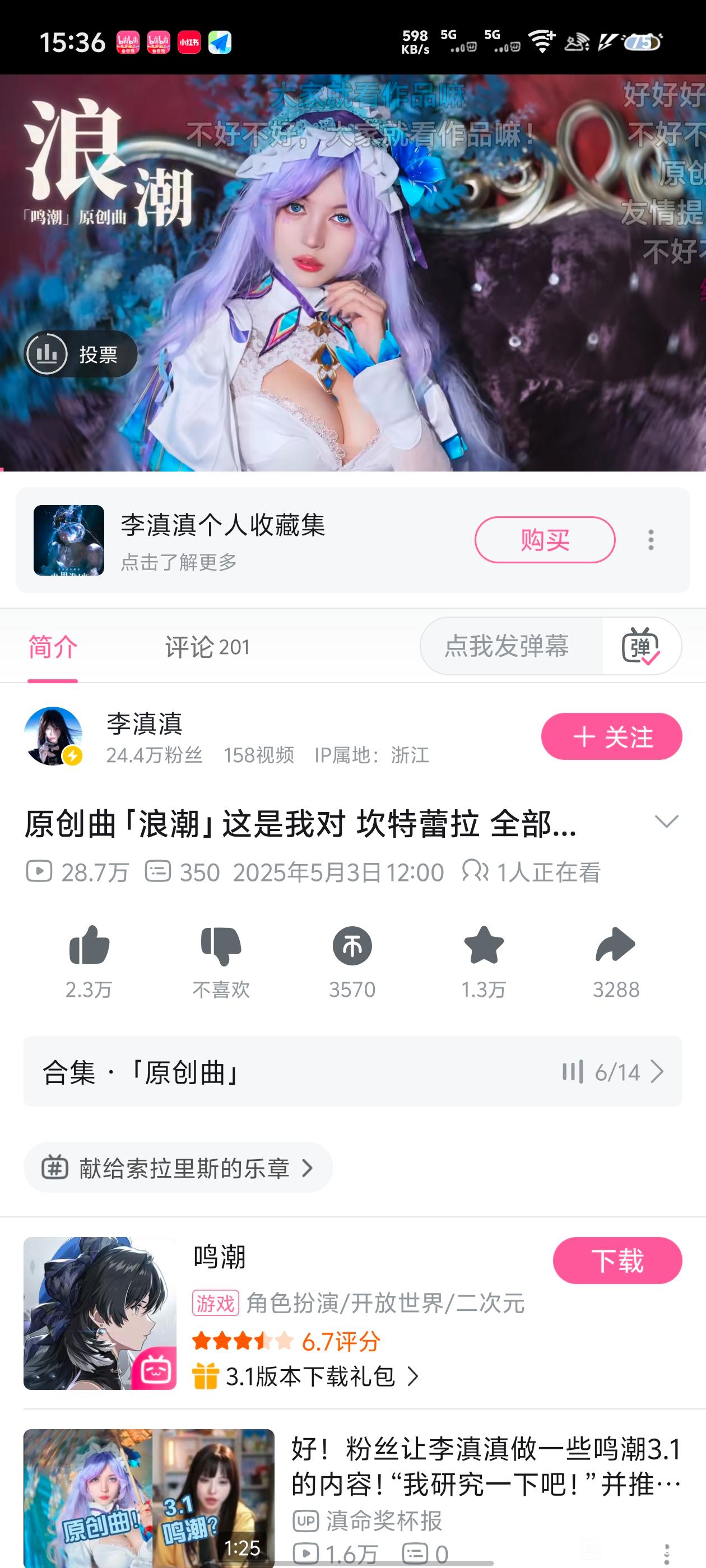Open the recommended video from 滇命奖杯报

485,1467
